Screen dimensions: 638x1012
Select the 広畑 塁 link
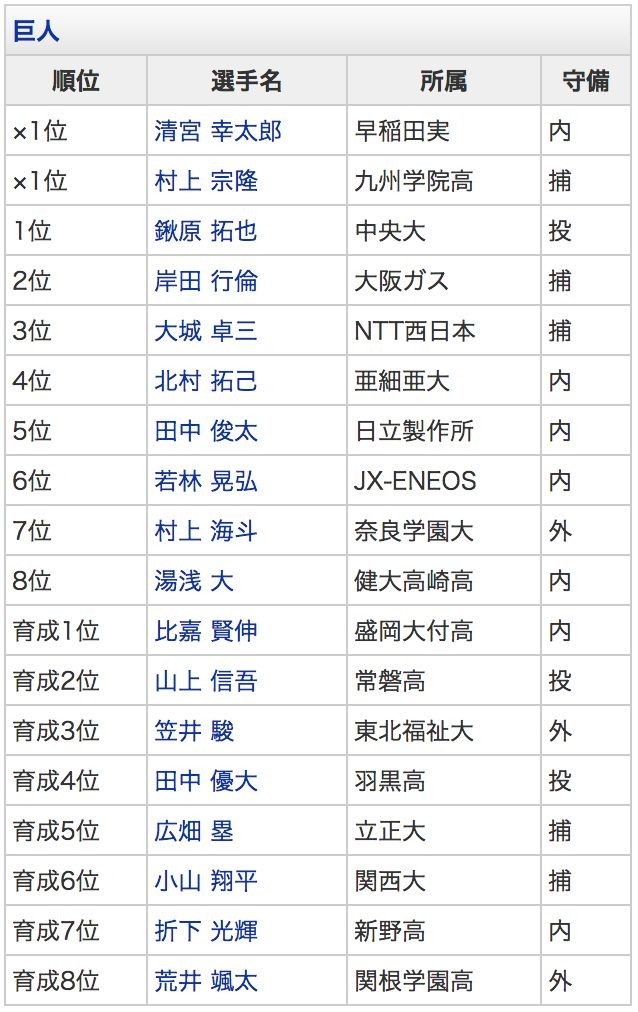pos(194,832)
